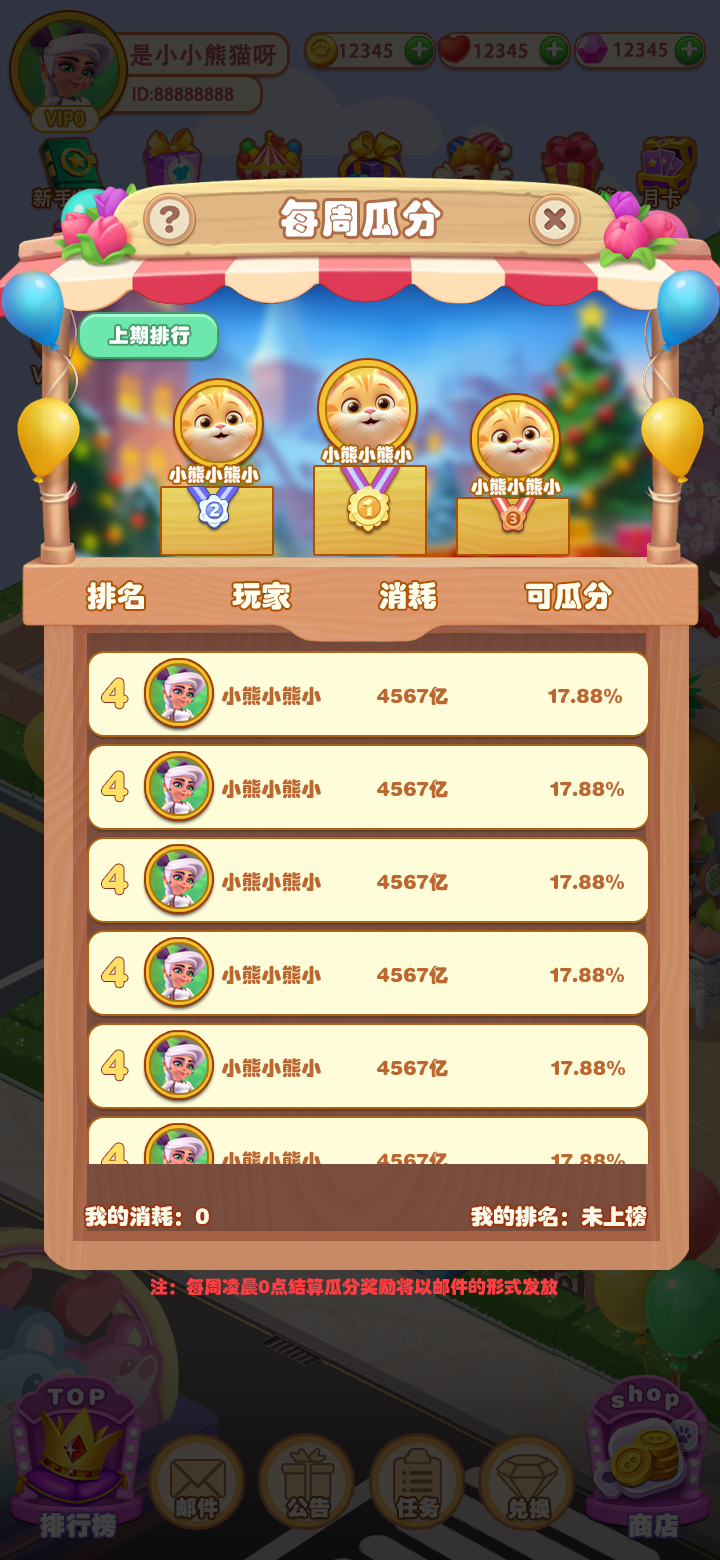This screenshot has width=720, height=1560.
Task: Tap the second-place silver medal player
Action: click(x=218, y=423)
